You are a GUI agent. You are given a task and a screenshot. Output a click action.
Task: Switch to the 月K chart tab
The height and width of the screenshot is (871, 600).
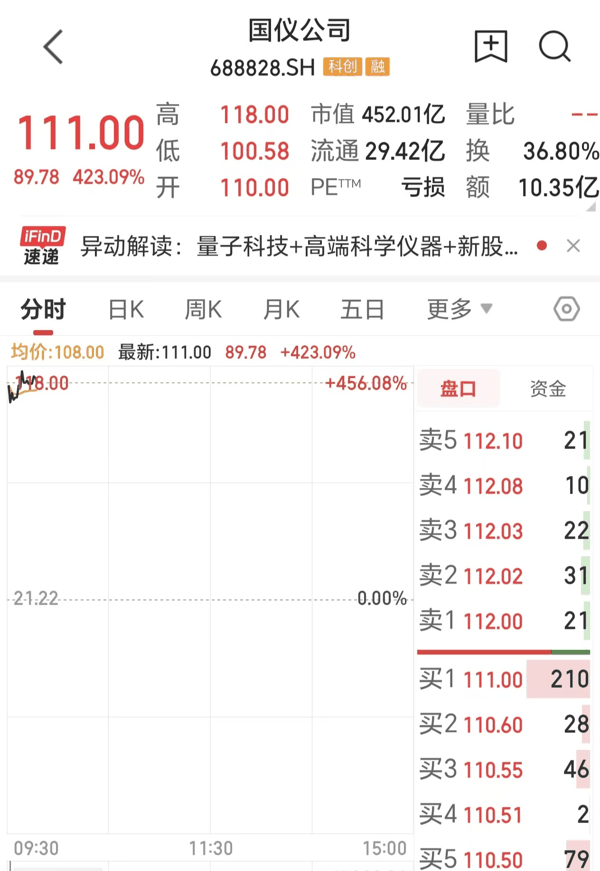tap(281, 309)
